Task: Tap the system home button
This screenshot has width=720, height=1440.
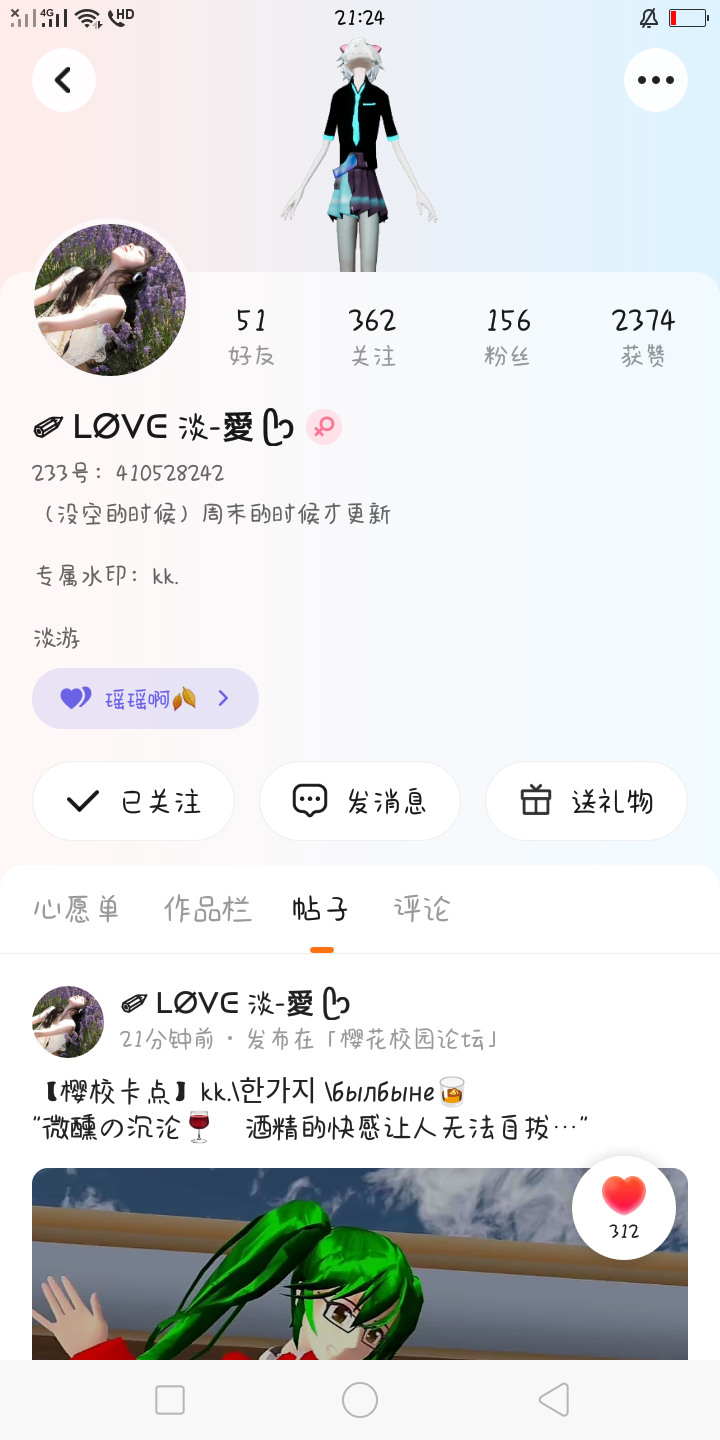Action: pyautogui.click(x=360, y=1400)
